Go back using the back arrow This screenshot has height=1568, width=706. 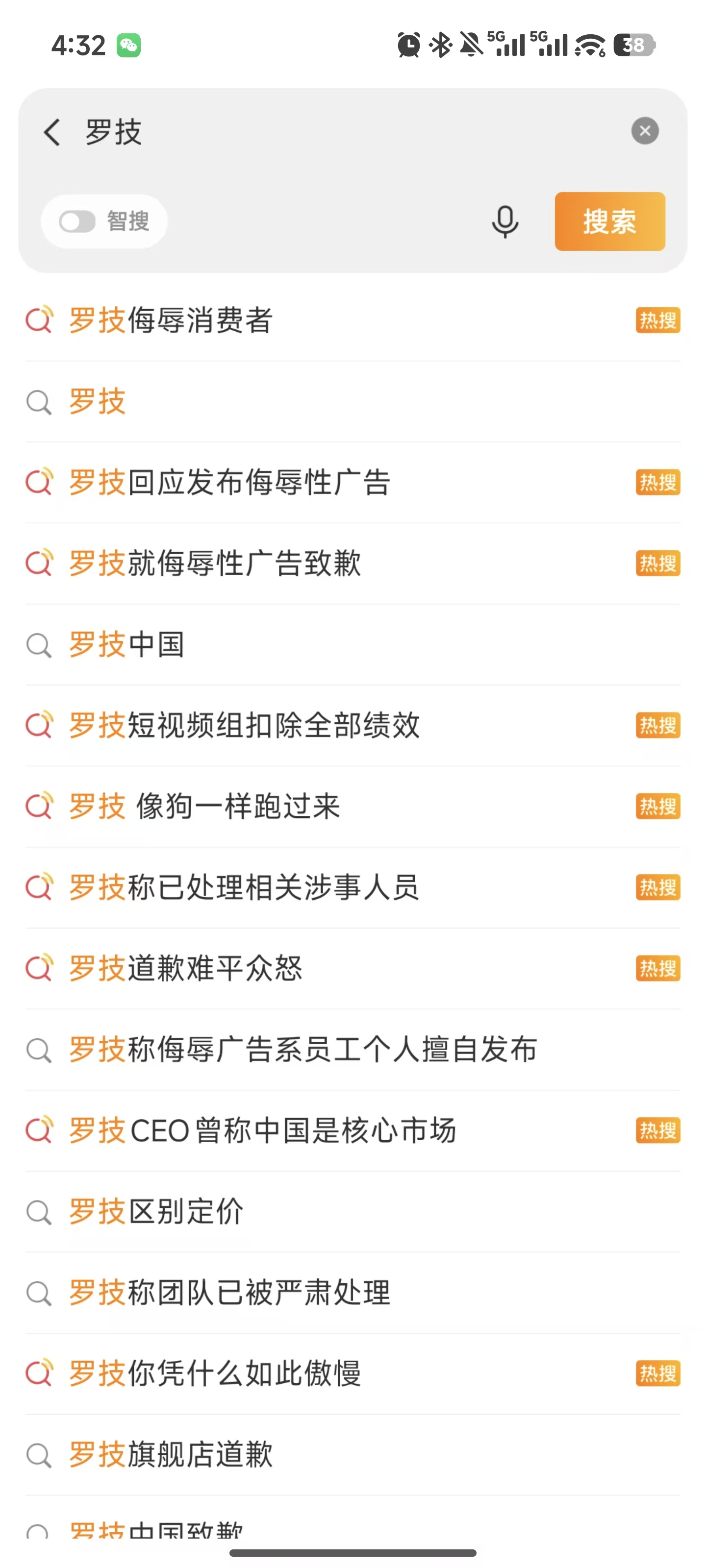[x=52, y=132]
